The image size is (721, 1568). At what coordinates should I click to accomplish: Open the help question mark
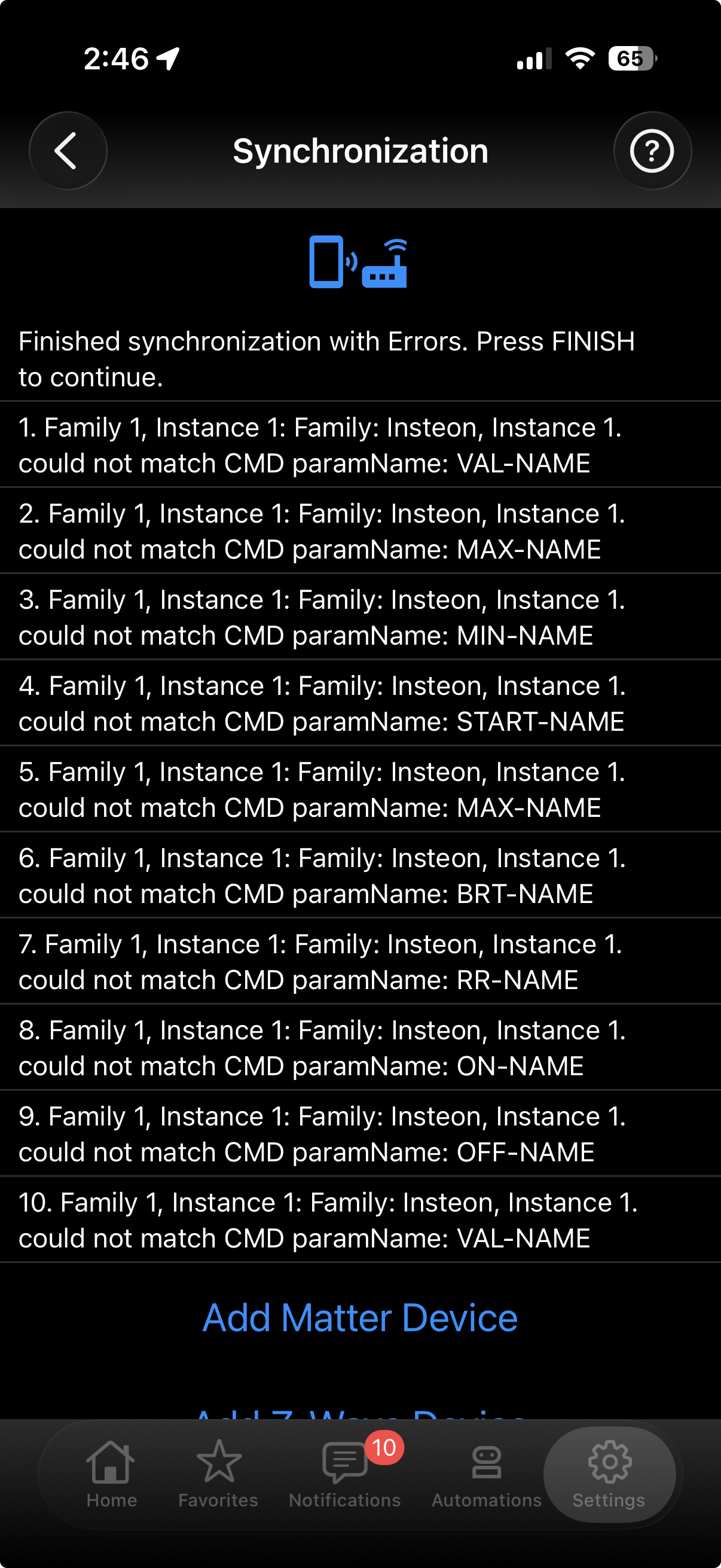[652, 150]
